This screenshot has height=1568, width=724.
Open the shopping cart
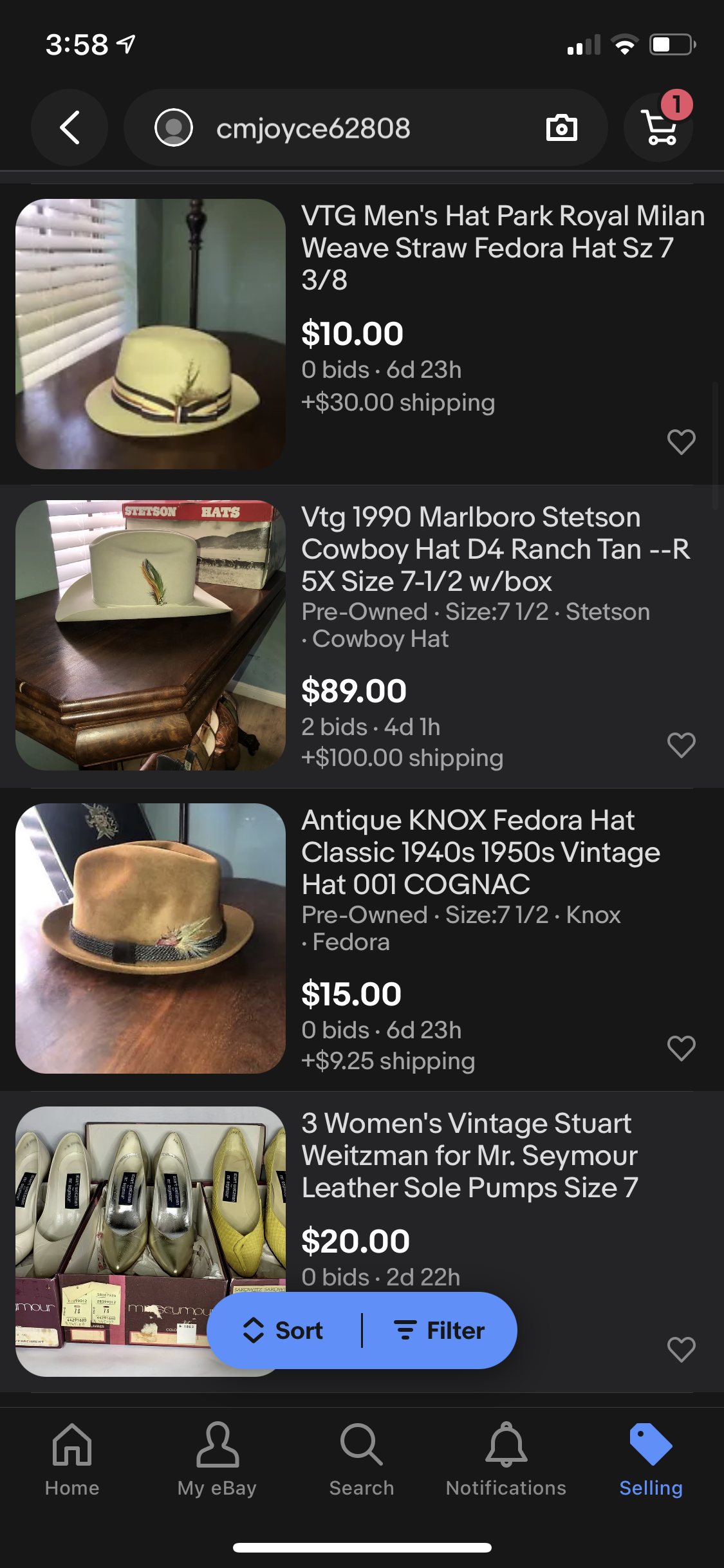tap(658, 127)
